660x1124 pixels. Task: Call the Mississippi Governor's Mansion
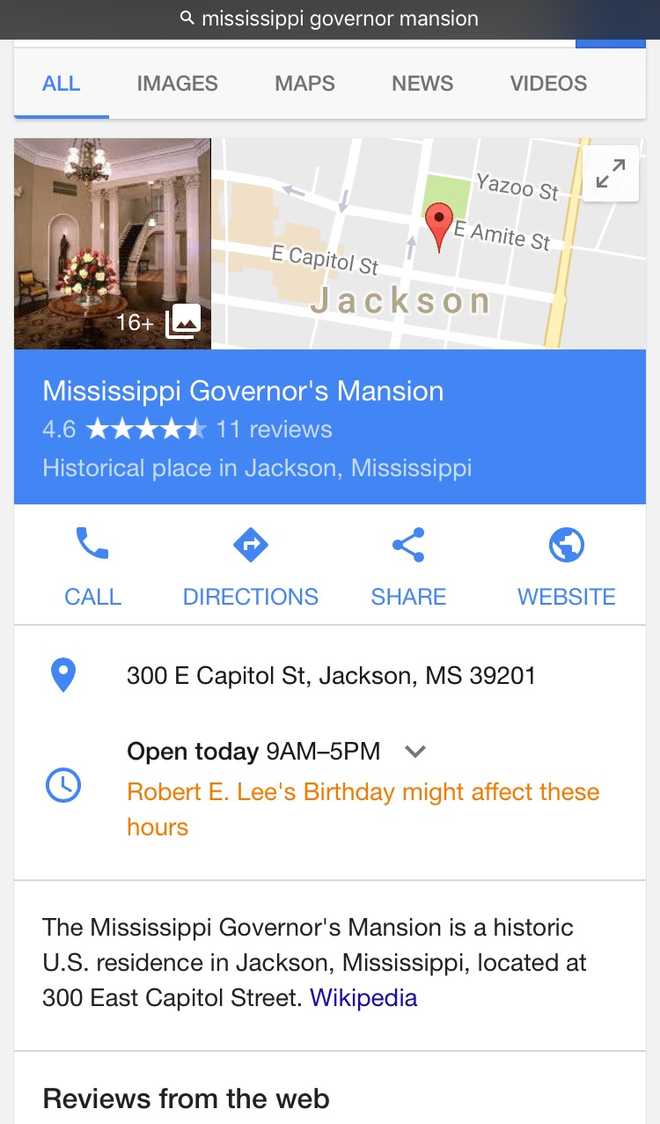(92, 567)
